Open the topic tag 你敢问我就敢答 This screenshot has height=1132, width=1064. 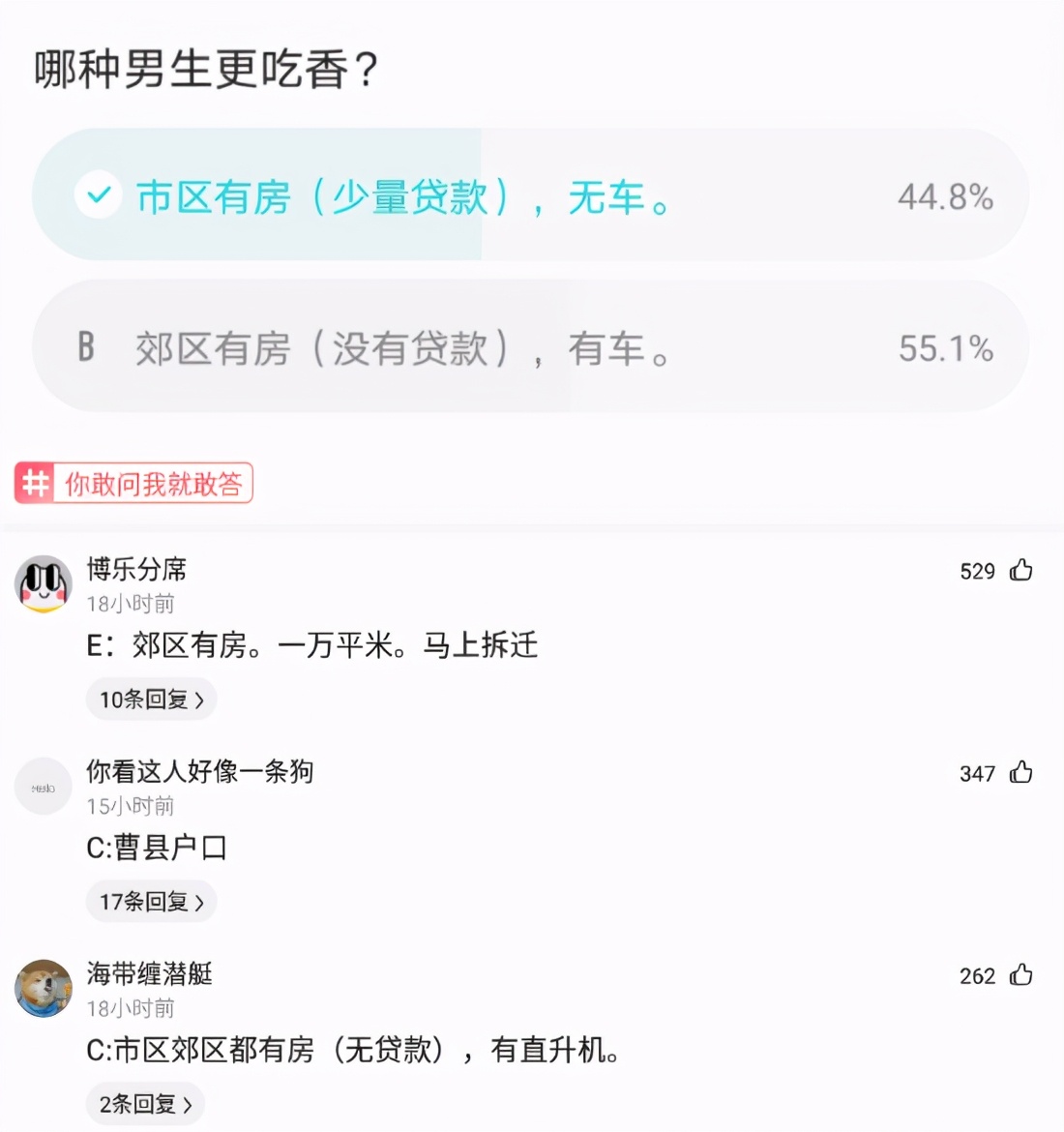[155, 482]
